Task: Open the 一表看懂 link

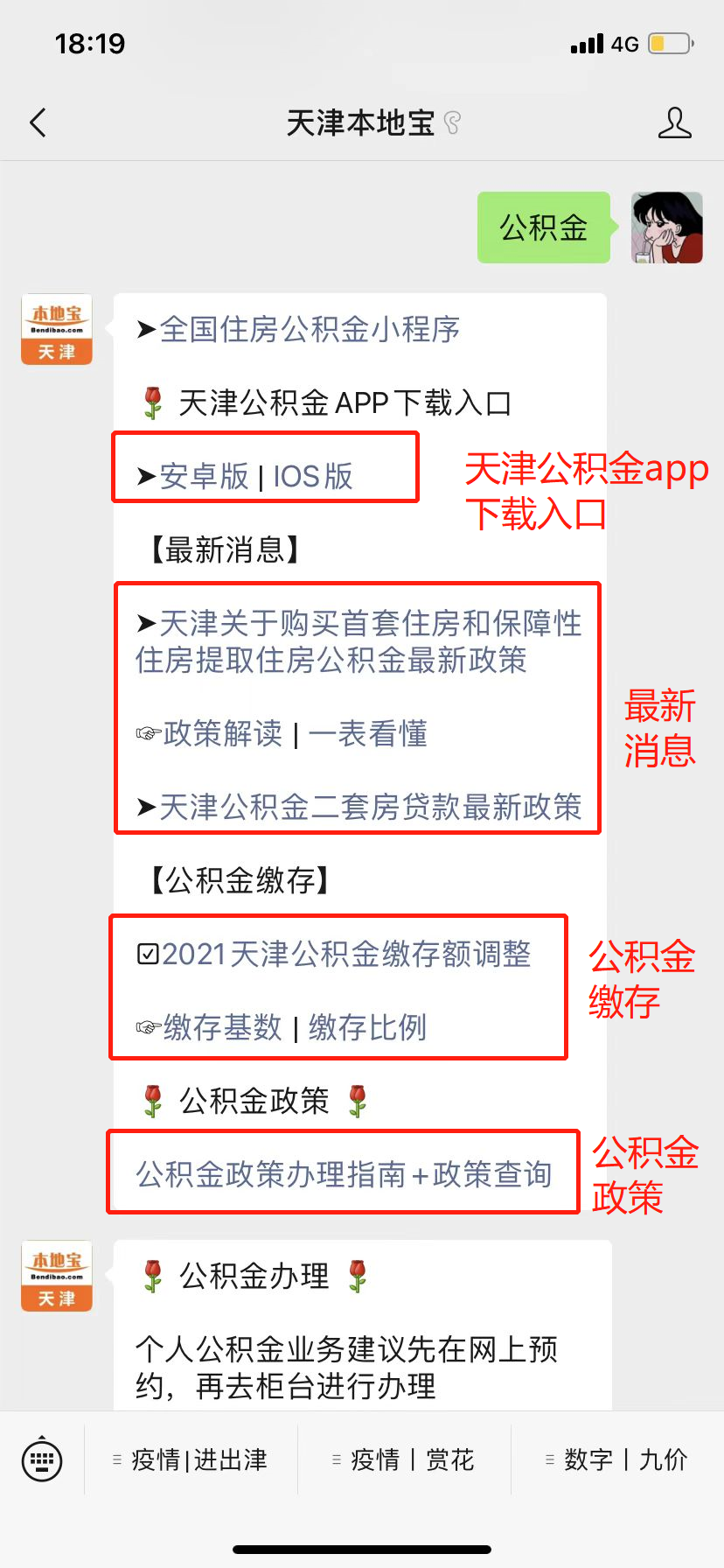Action: coord(367,734)
